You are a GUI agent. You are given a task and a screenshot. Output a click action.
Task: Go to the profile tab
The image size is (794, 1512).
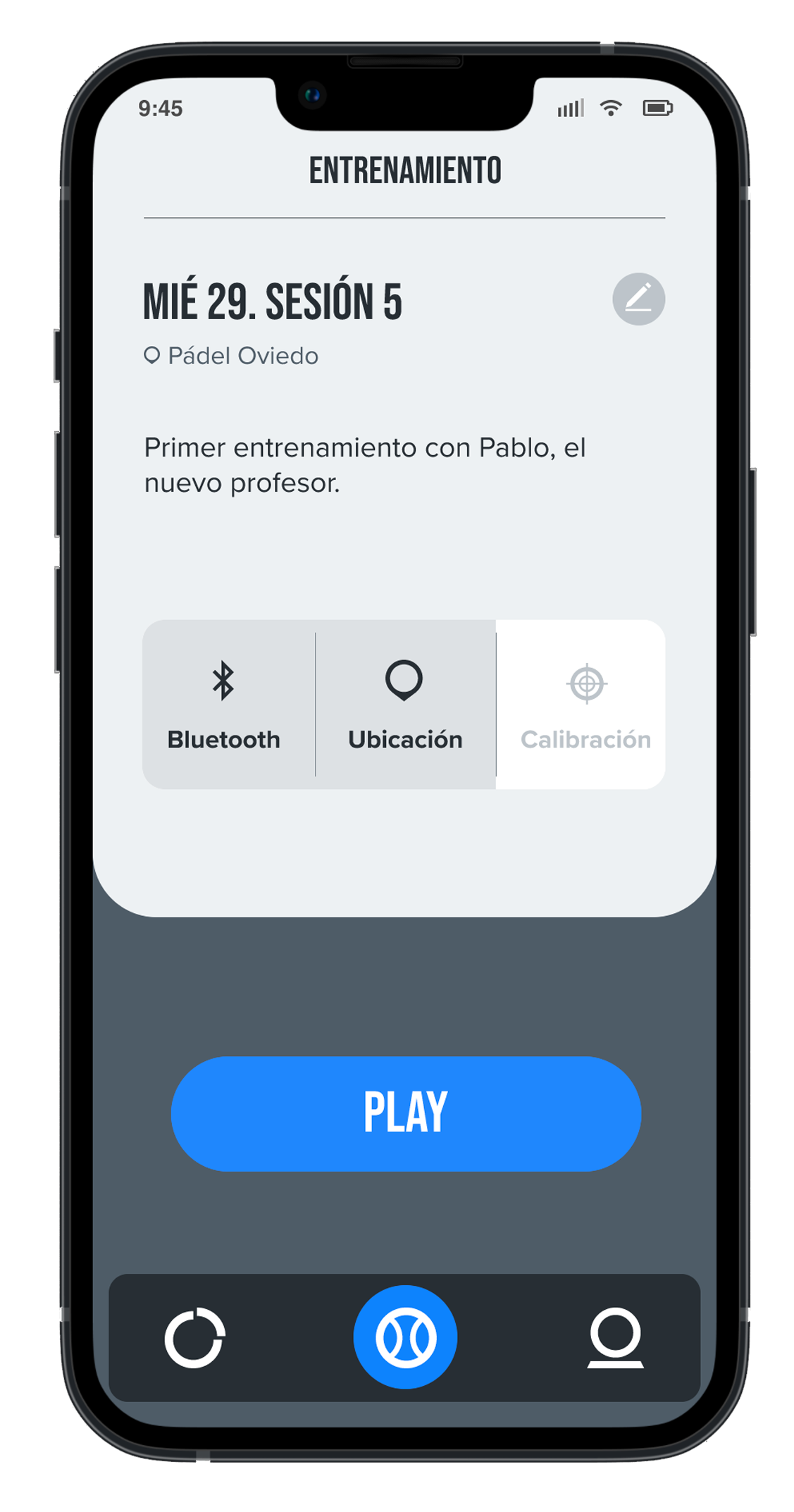pyautogui.click(x=615, y=1337)
